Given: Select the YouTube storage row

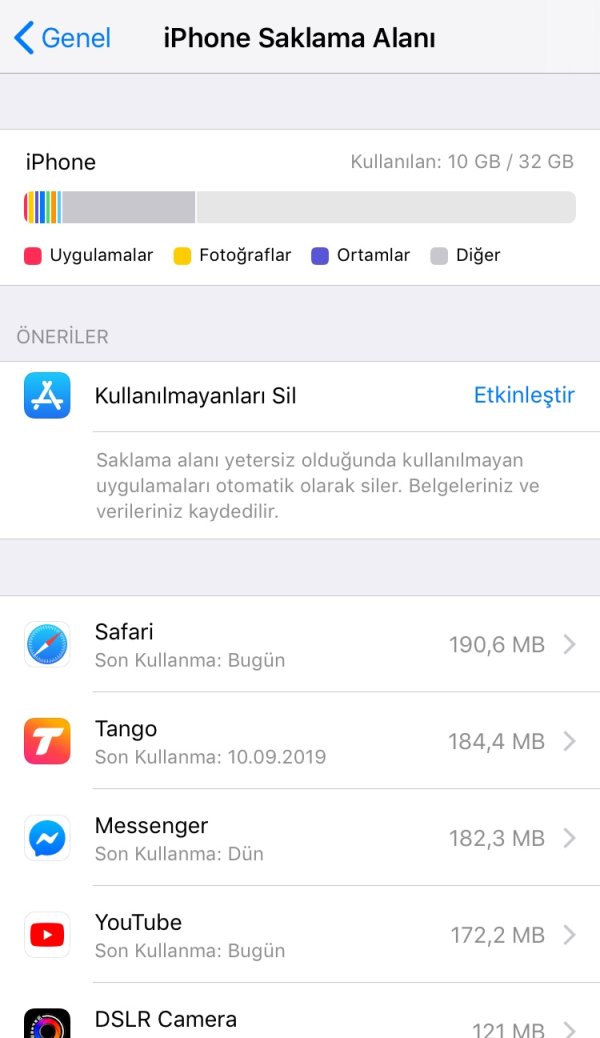Looking at the screenshot, I should (300, 935).
